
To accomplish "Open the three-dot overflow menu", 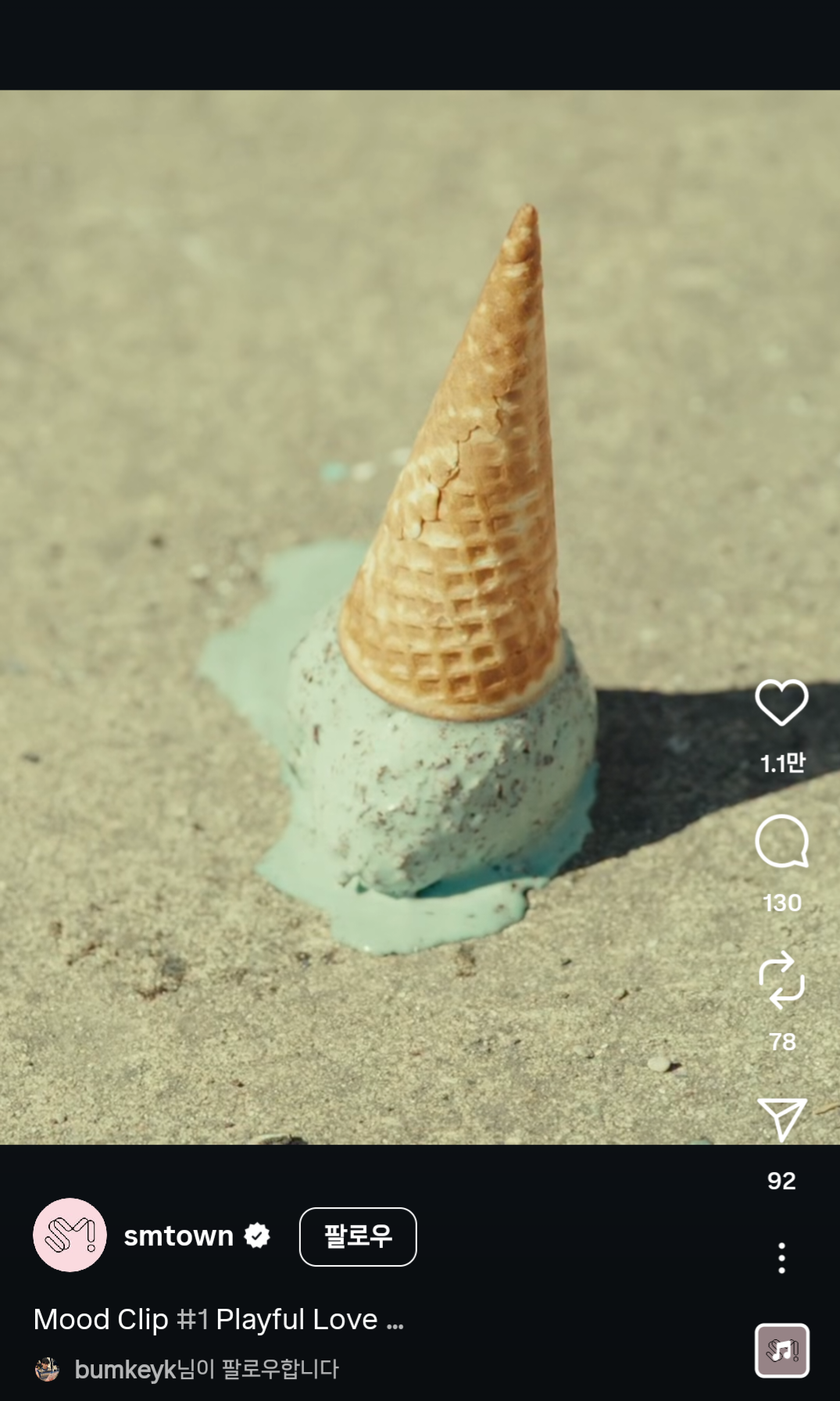I will pos(781,1258).
